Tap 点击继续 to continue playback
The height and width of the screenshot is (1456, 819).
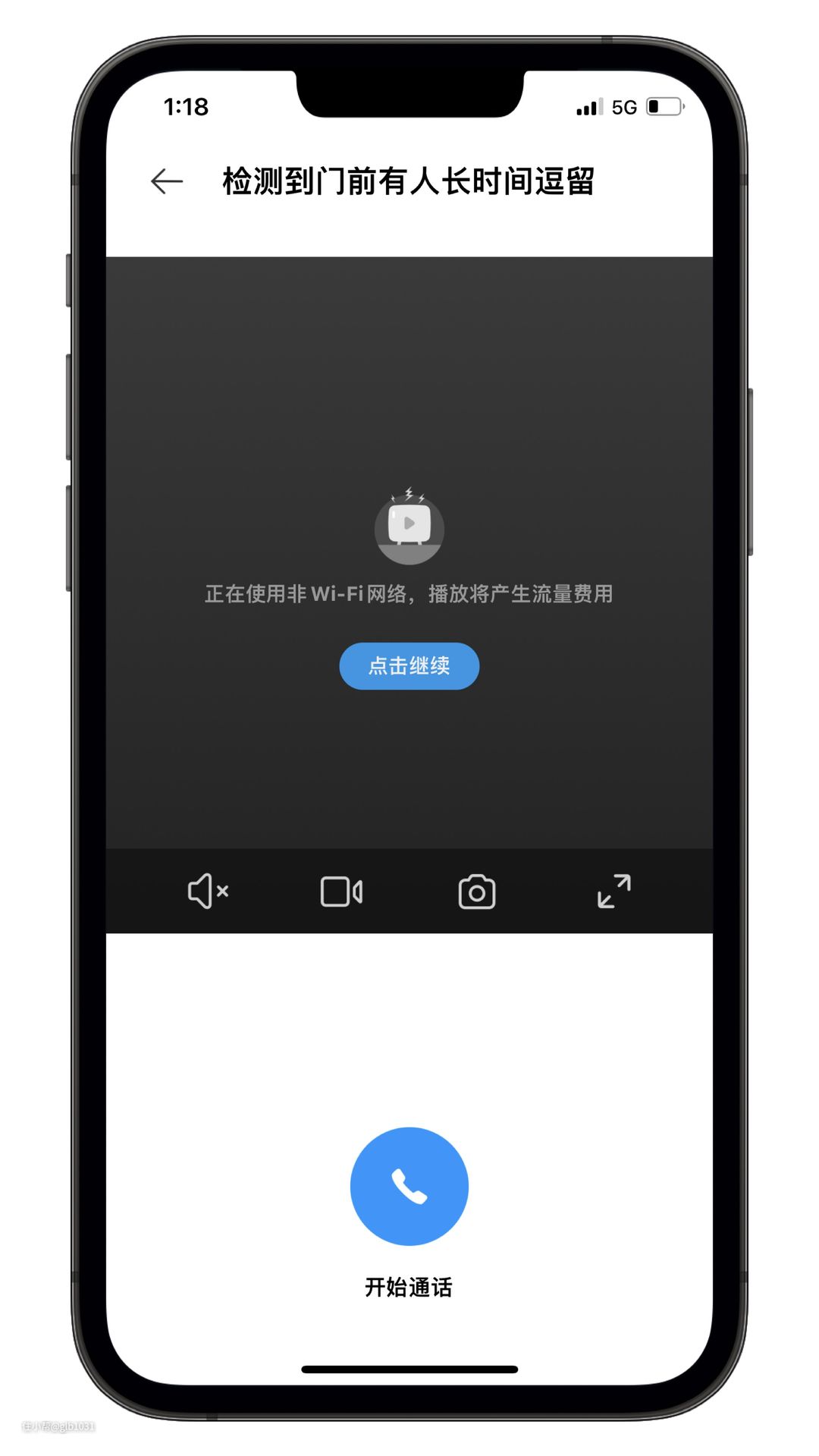pyautogui.click(x=409, y=666)
